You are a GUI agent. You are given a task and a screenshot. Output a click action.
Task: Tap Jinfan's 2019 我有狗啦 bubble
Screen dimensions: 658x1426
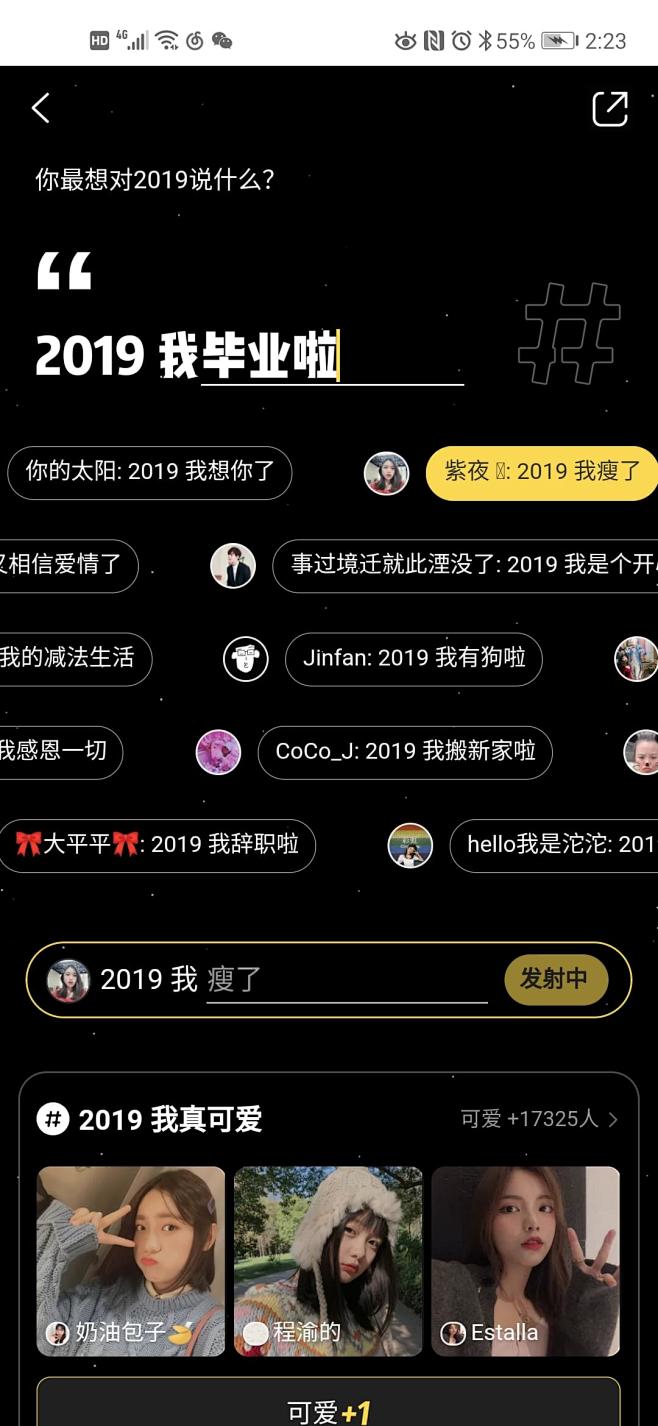[x=413, y=658]
